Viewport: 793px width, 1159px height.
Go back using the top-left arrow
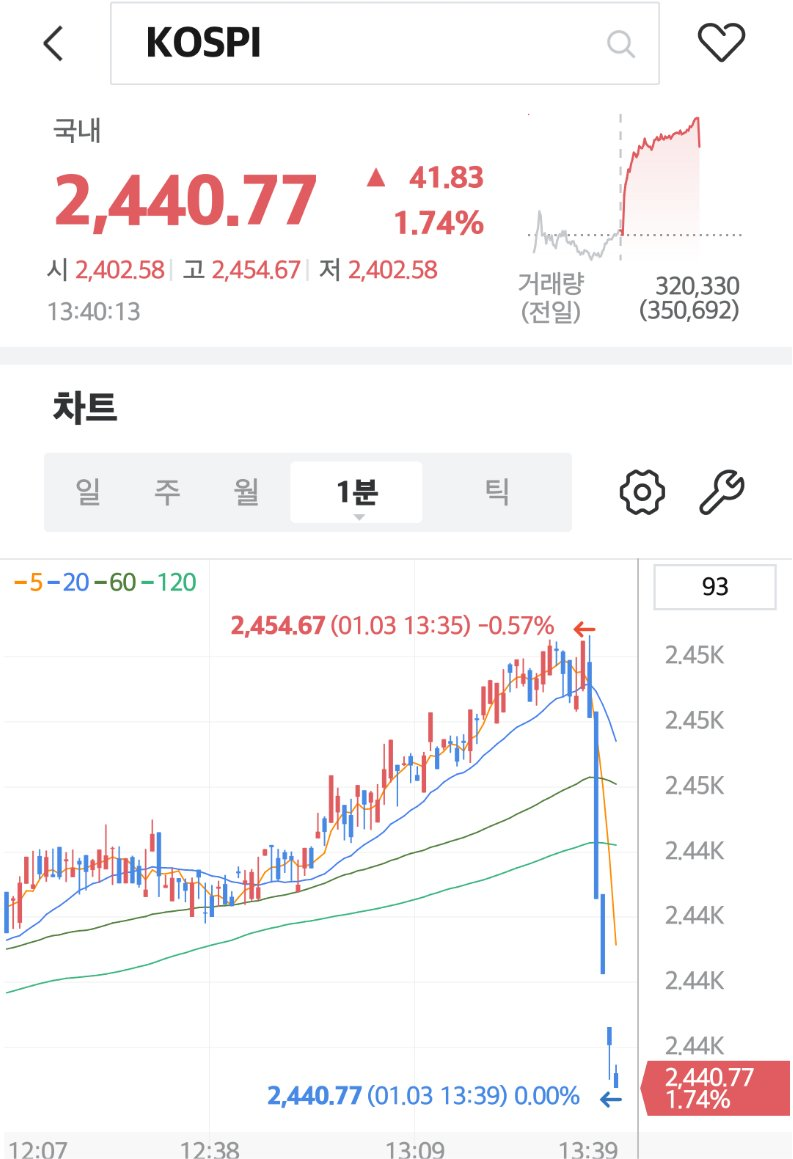(53, 43)
